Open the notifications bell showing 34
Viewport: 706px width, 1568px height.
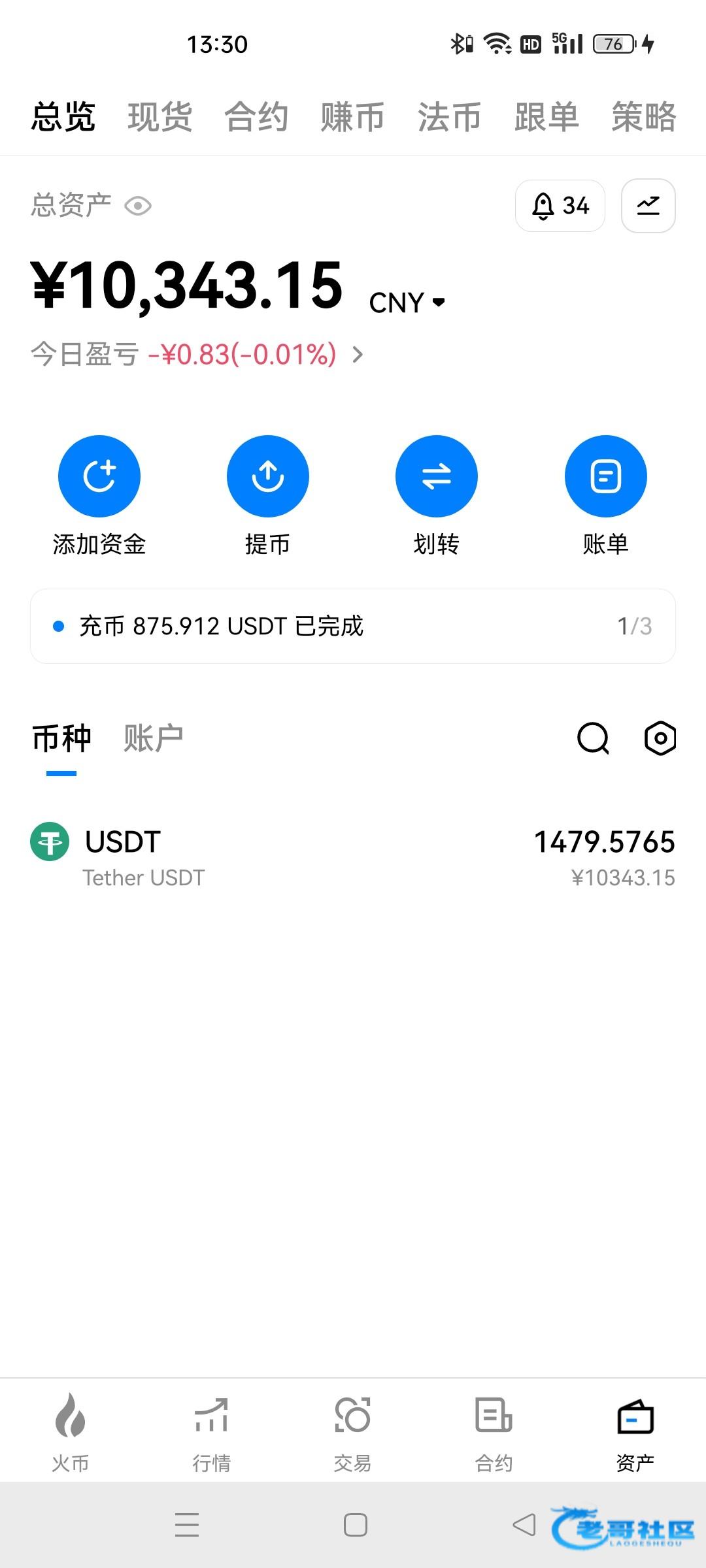560,206
